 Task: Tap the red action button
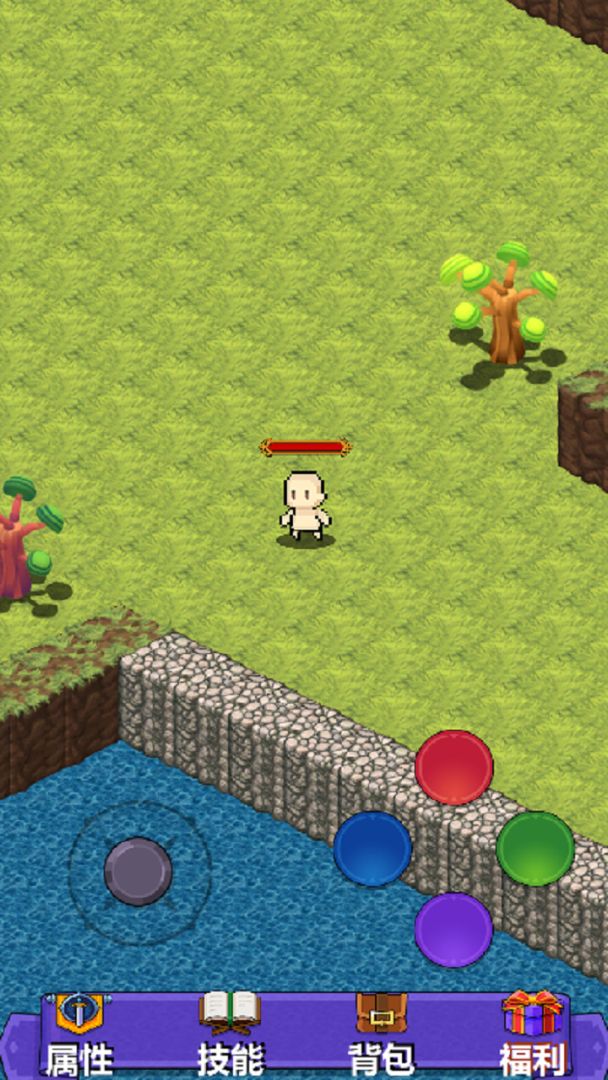pyautogui.click(x=454, y=767)
